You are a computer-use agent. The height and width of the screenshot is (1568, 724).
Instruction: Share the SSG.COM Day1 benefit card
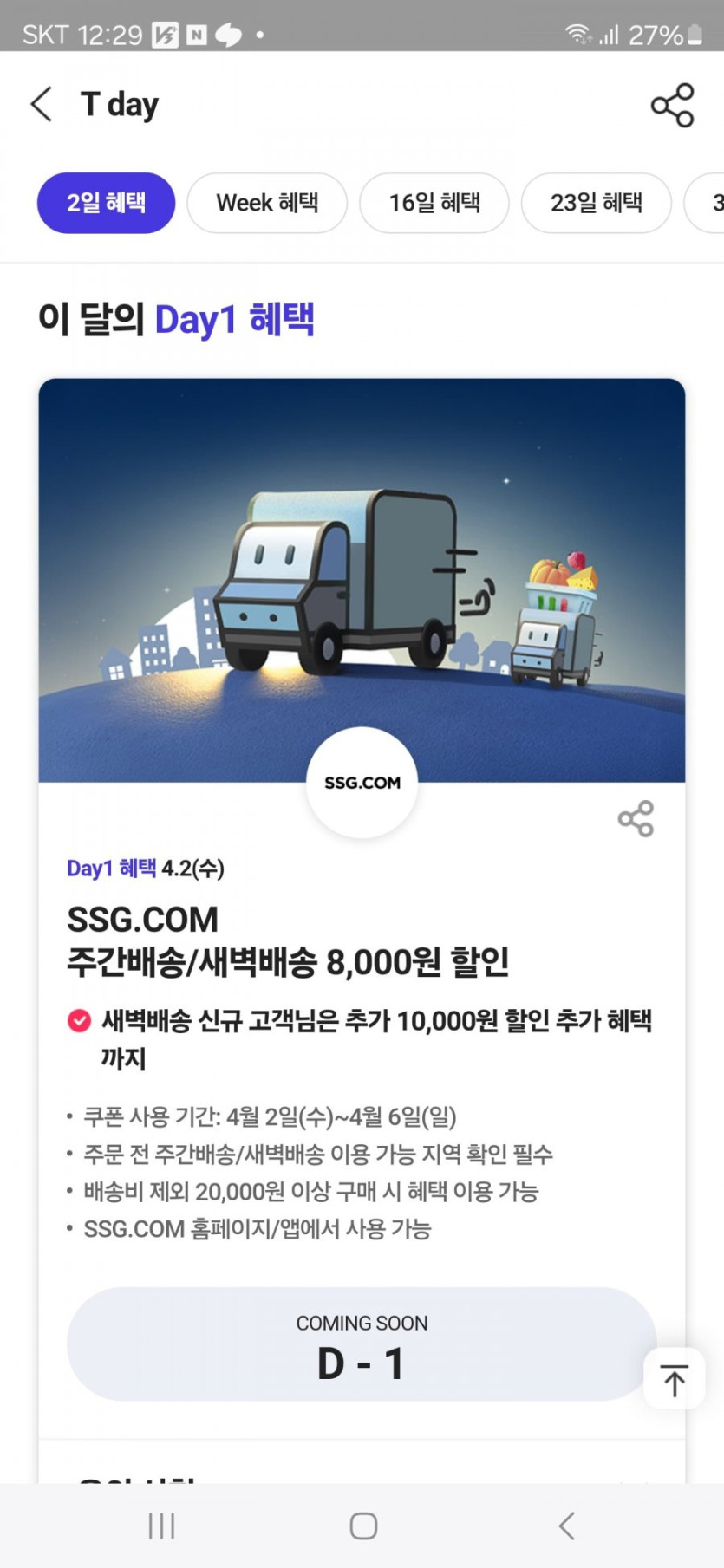tap(636, 818)
